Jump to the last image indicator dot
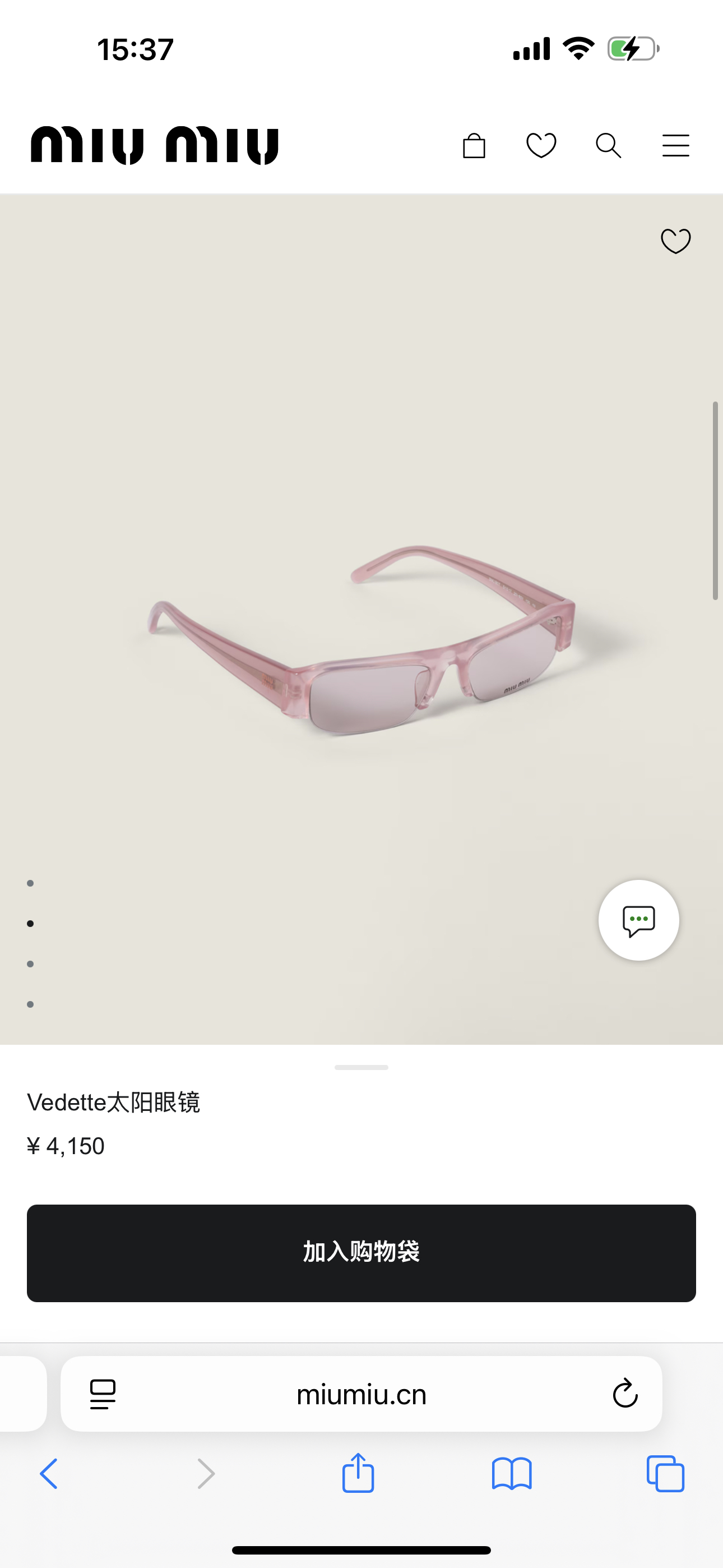 click(30, 1004)
